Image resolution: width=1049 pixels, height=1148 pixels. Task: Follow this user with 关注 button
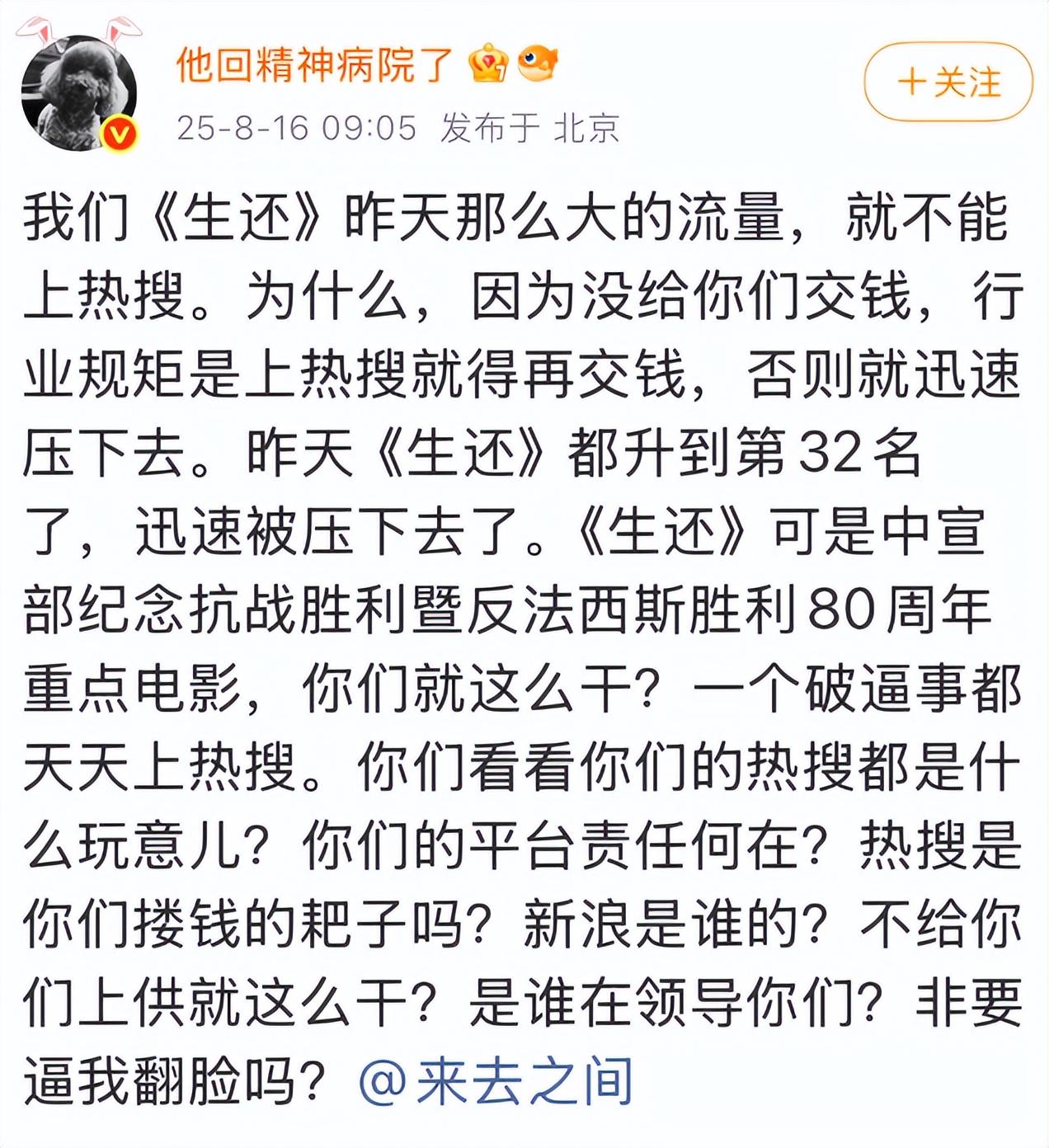click(x=948, y=82)
